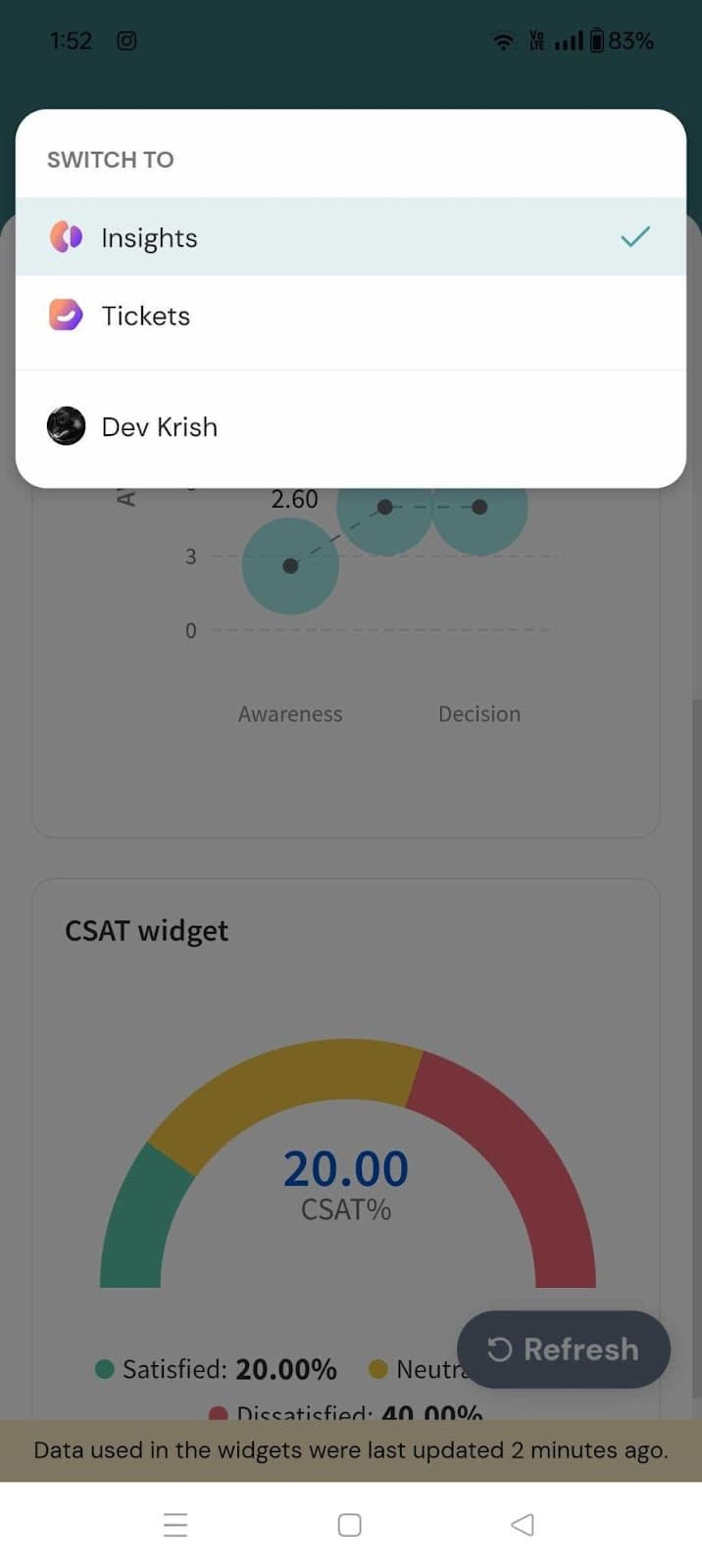Go back with the system back button

click(x=523, y=1525)
